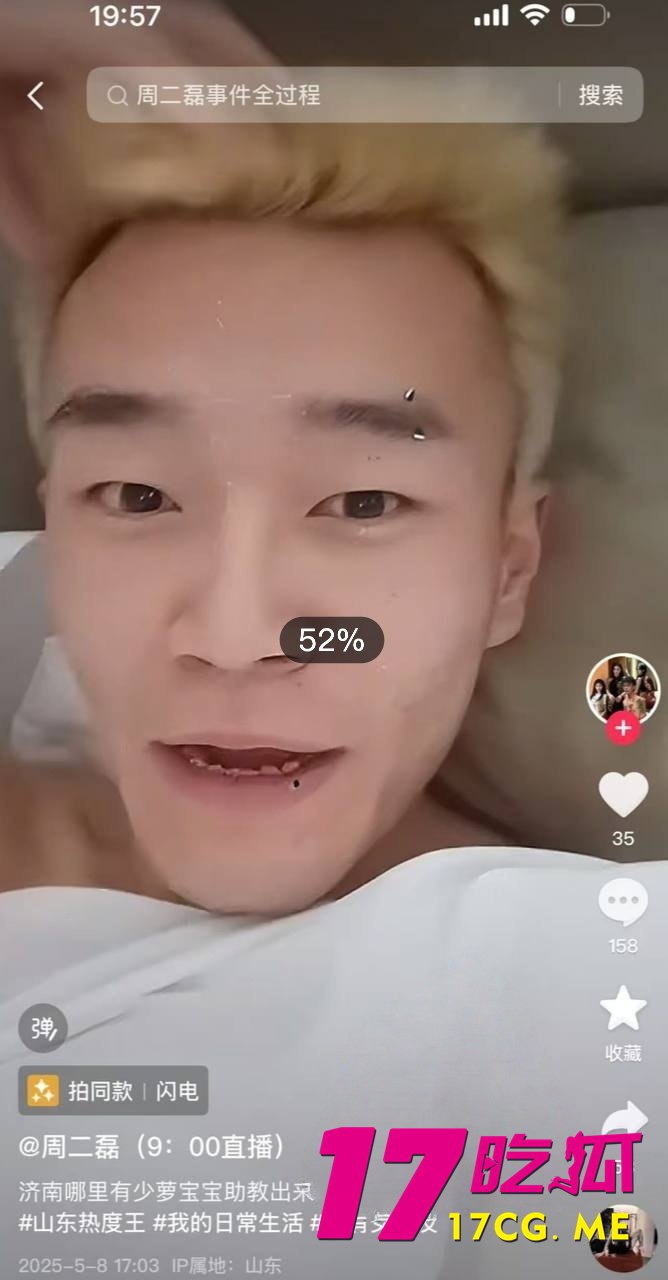Open the comments with 158 replies
This screenshot has height=1280, width=668.
tap(623, 905)
